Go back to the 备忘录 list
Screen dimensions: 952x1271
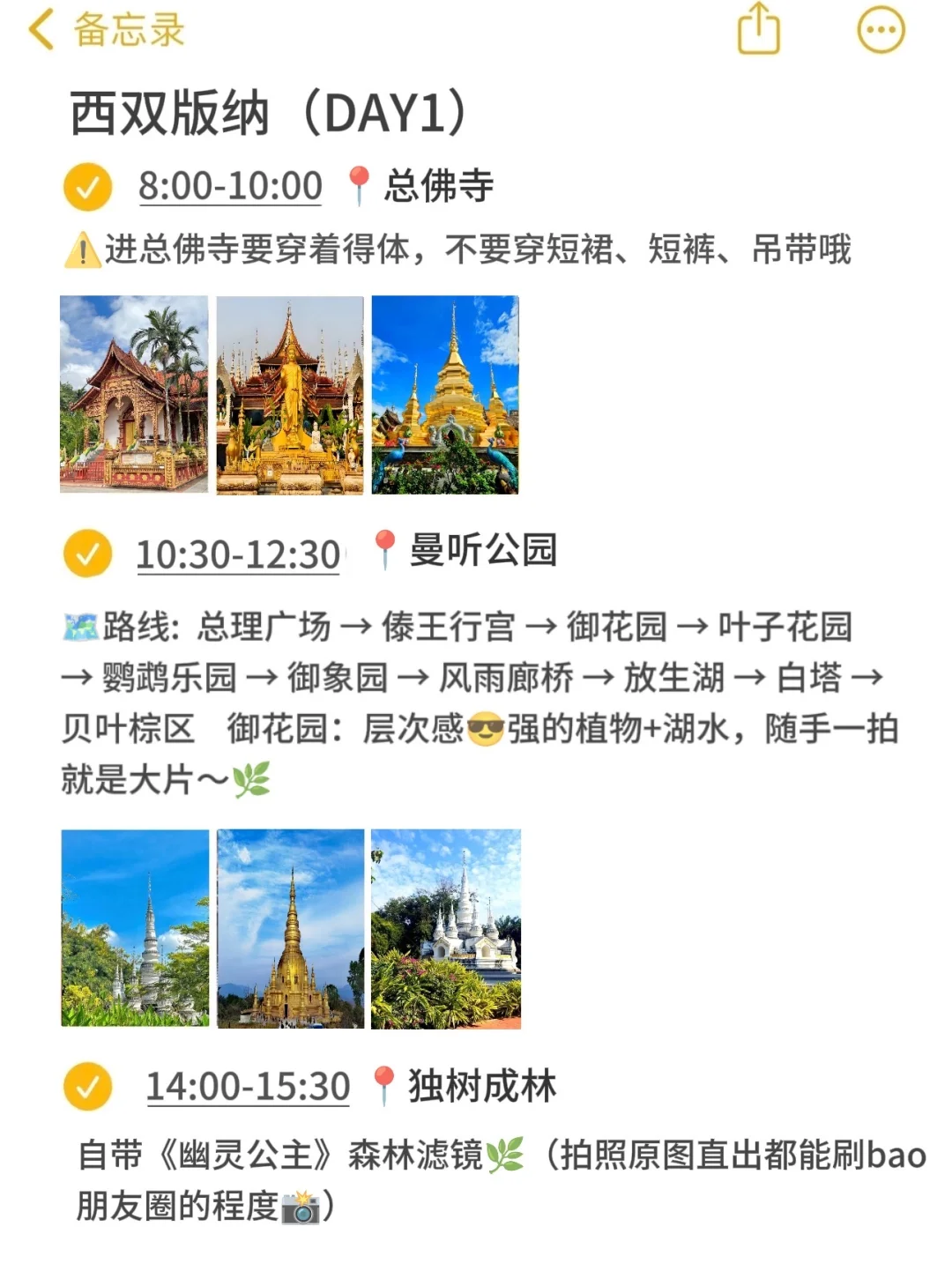pos(106,30)
